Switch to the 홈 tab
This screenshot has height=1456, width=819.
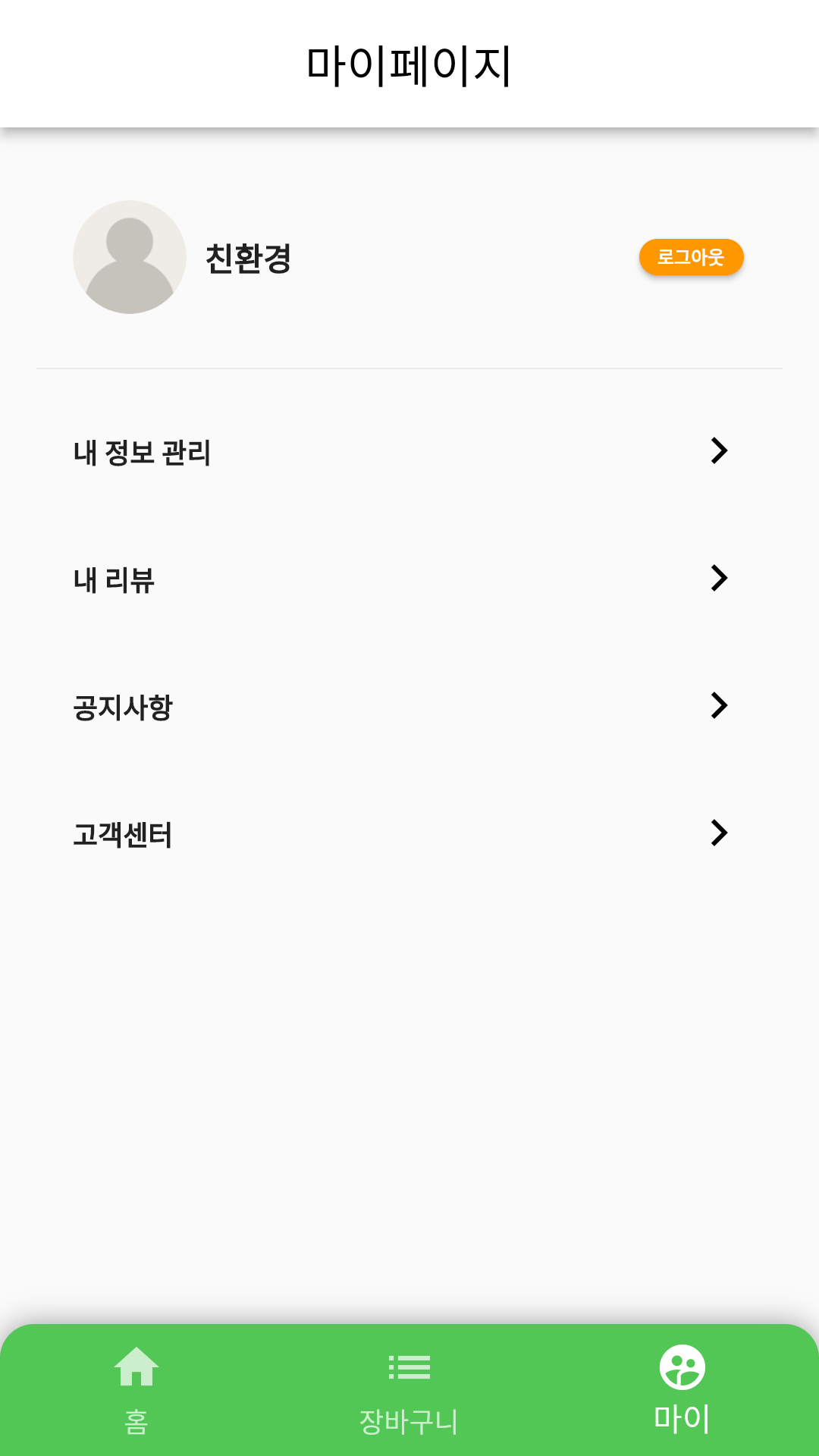click(136, 1391)
